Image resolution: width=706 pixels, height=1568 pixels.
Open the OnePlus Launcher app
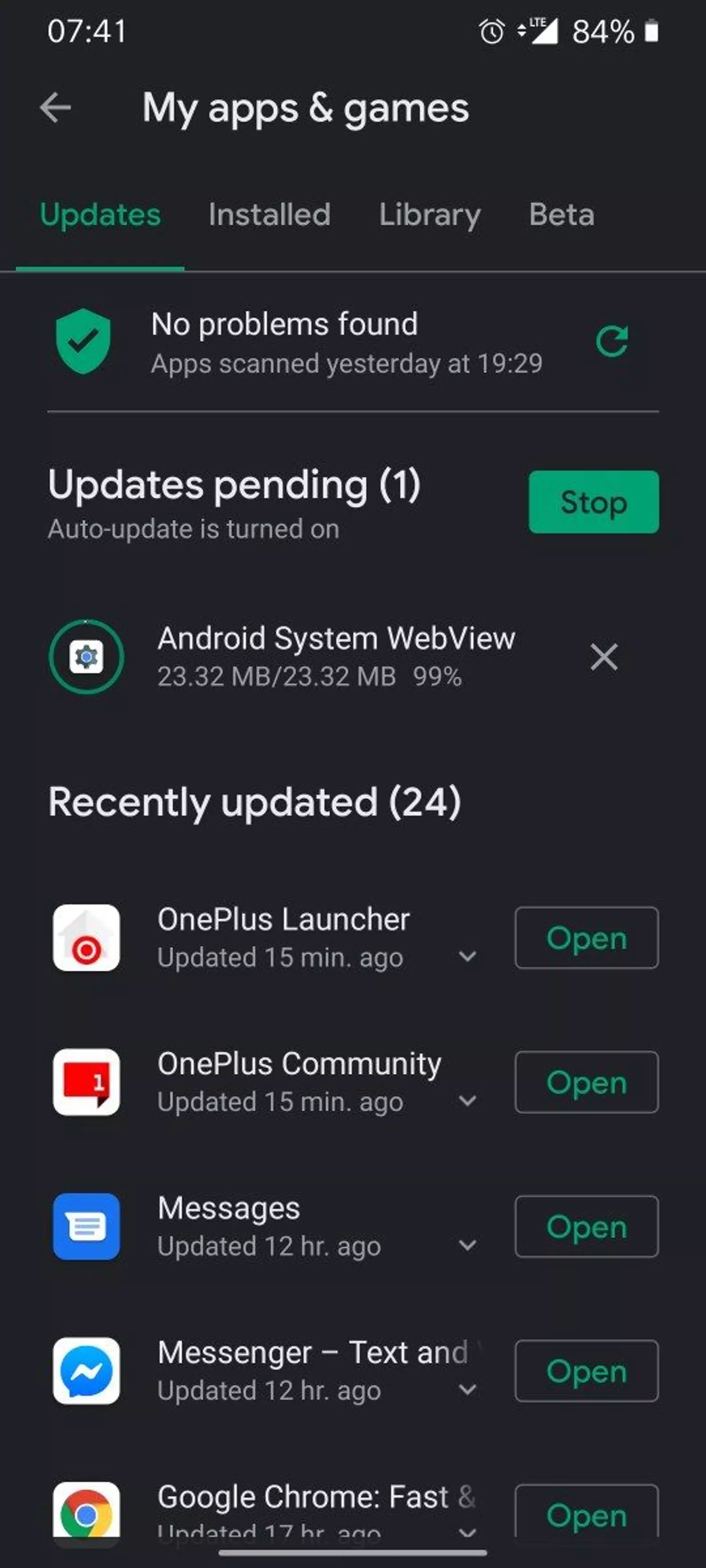[x=586, y=937]
